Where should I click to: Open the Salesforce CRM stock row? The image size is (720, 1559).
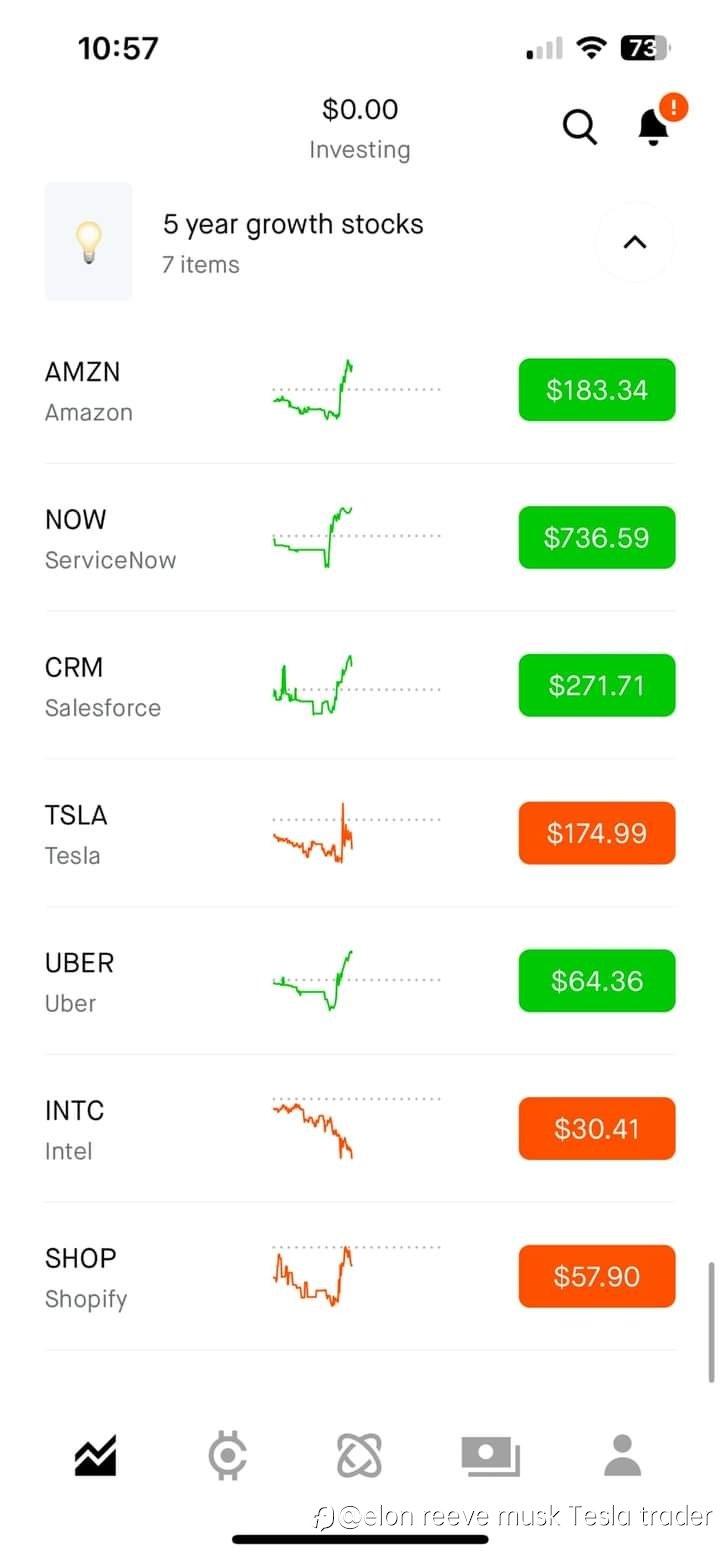pos(360,686)
